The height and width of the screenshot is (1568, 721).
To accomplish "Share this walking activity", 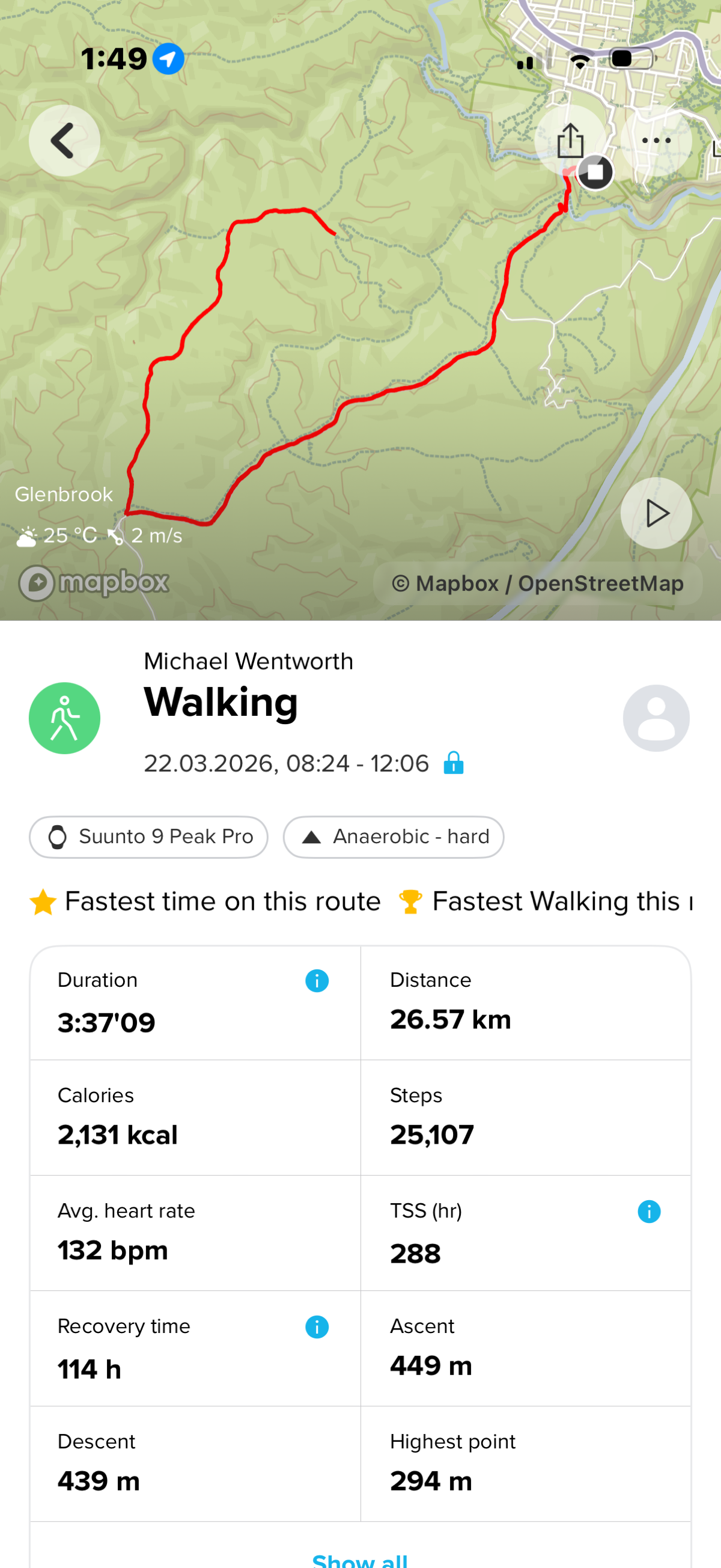I will (x=570, y=141).
